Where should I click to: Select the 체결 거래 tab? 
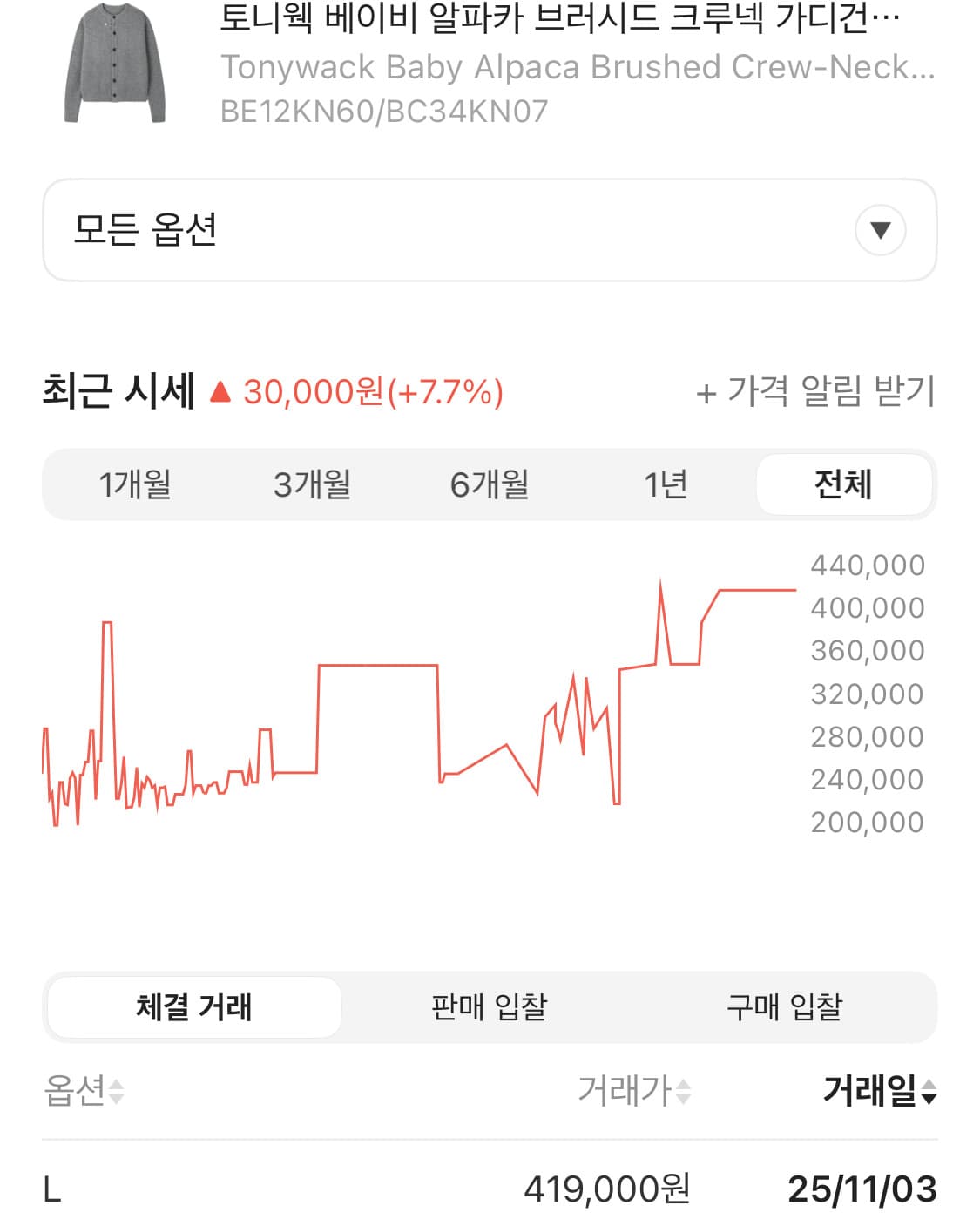(195, 1006)
